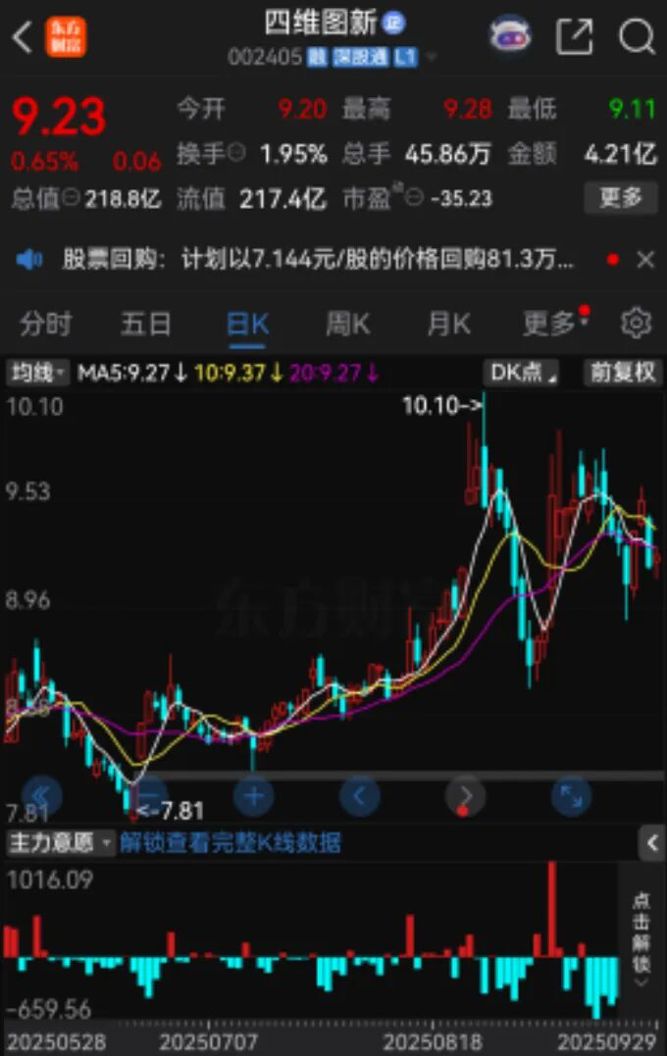Open the 主力意愿 indicator dropdown
This screenshot has width=667, height=1056.
[60, 842]
